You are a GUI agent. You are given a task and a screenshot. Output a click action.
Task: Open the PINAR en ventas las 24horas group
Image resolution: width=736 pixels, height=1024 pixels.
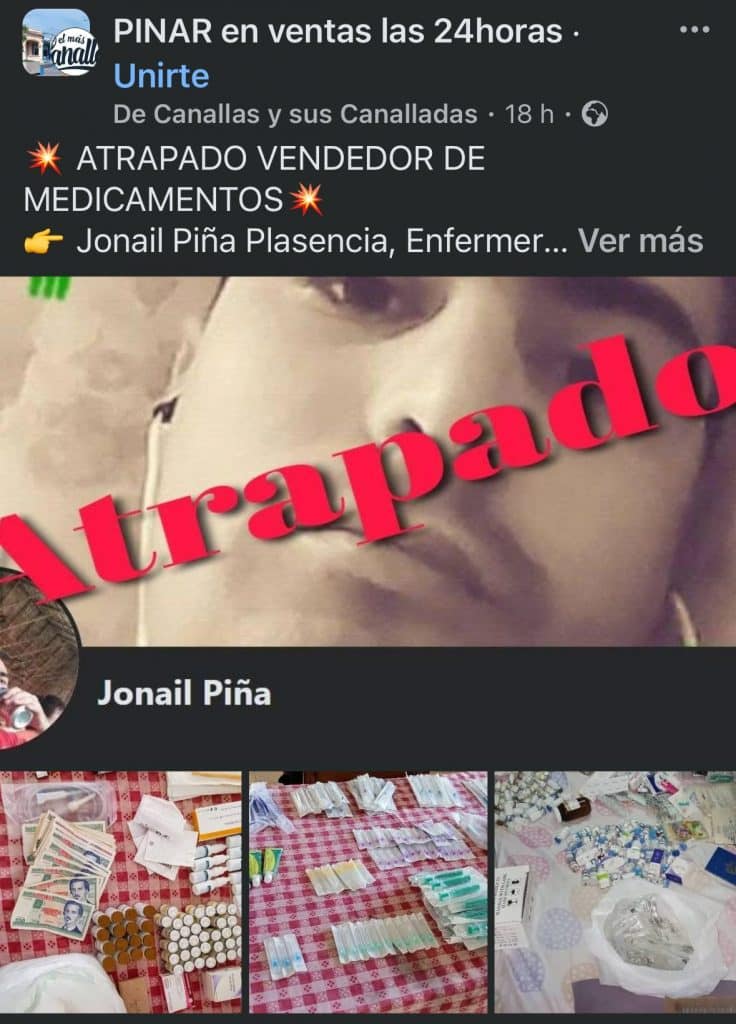pyautogui.click(x=337, y=32)
